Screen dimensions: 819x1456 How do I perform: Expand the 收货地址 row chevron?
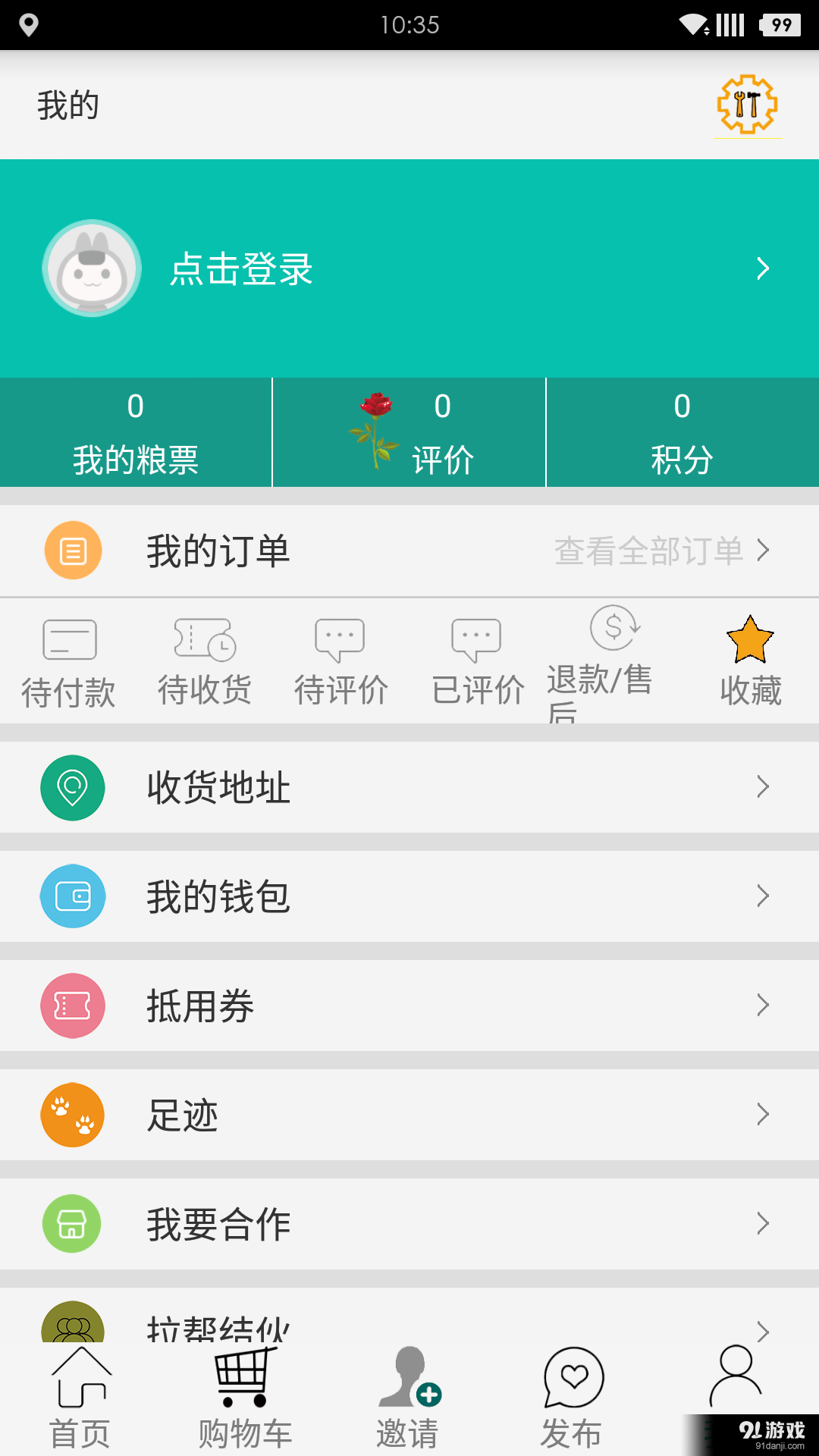763,788
